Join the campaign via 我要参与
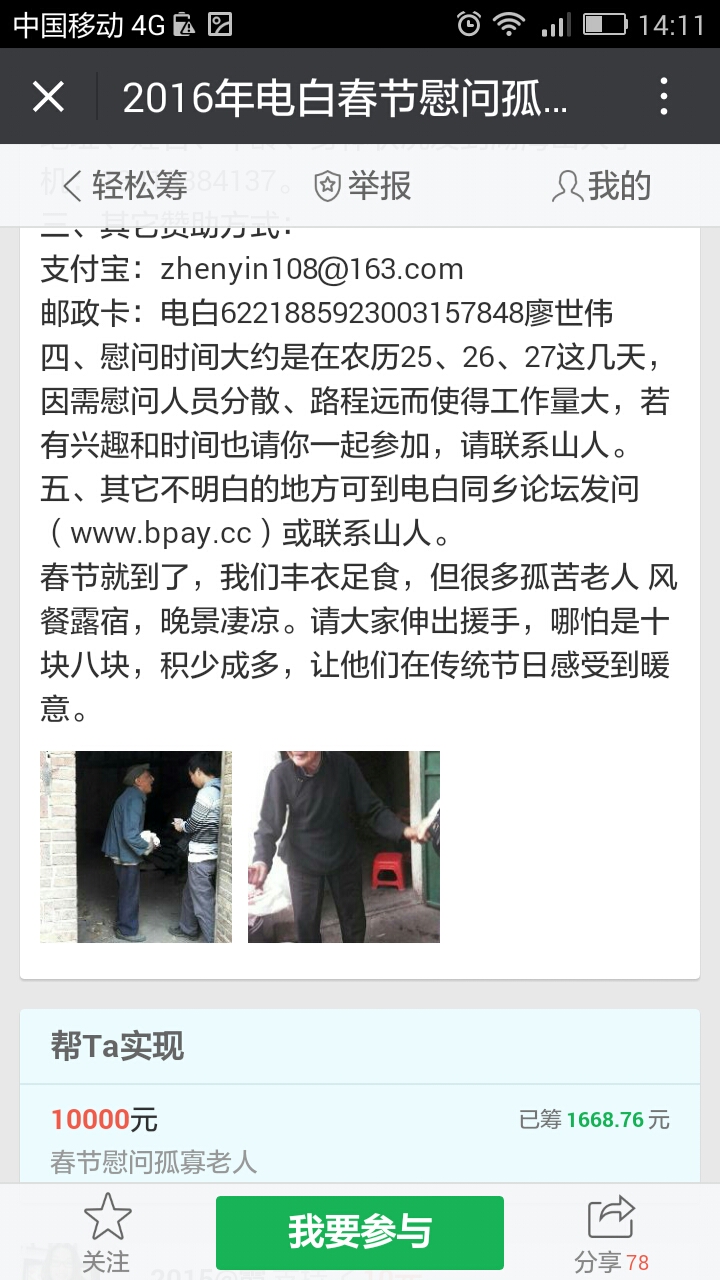 coord(360,1232)
